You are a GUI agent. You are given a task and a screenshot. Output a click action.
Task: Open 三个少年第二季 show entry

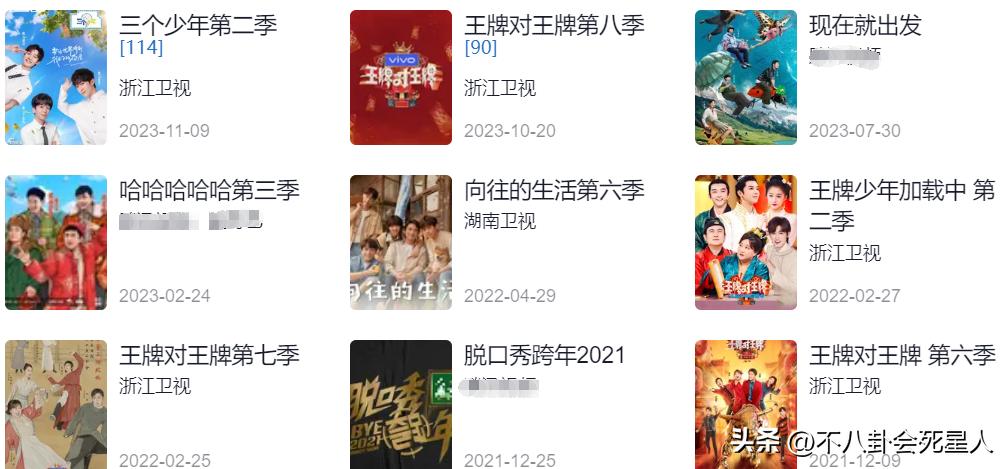tap(198, 25)
